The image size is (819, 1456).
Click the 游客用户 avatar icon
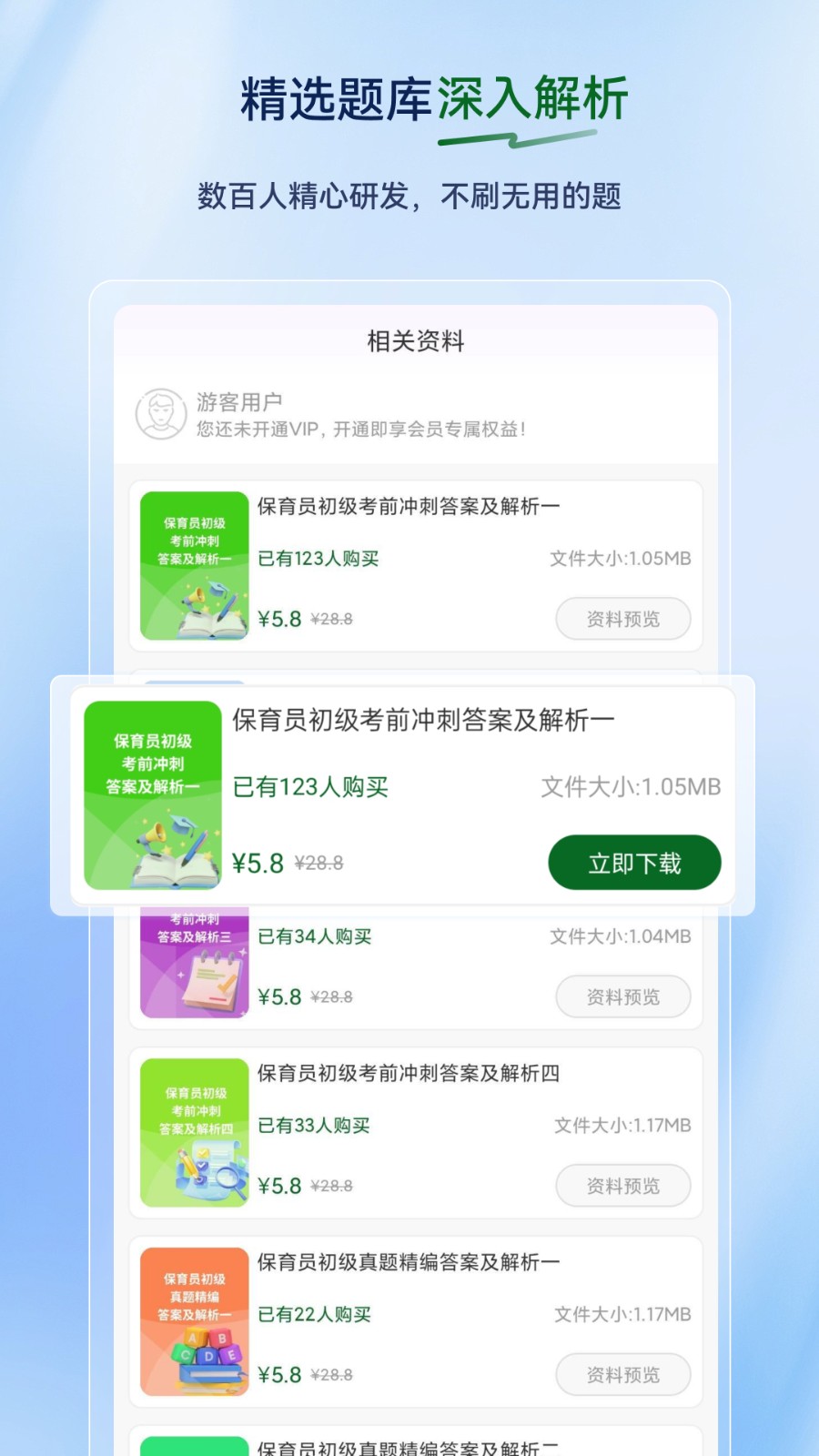click(160, 413)
